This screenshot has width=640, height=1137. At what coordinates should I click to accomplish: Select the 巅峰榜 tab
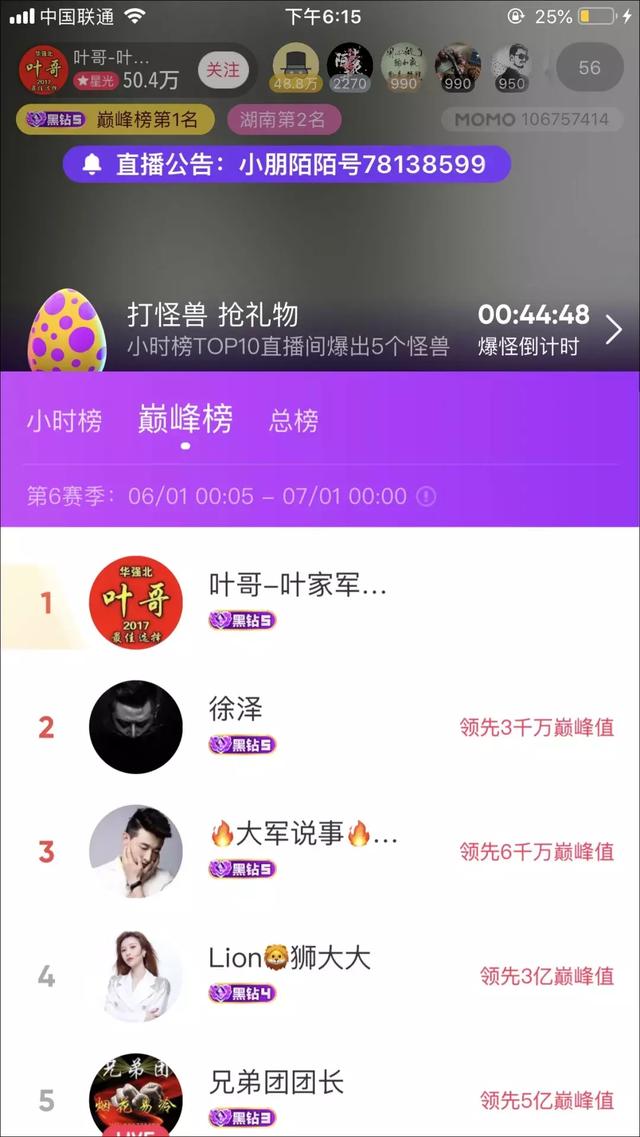[x=186, y=420]
